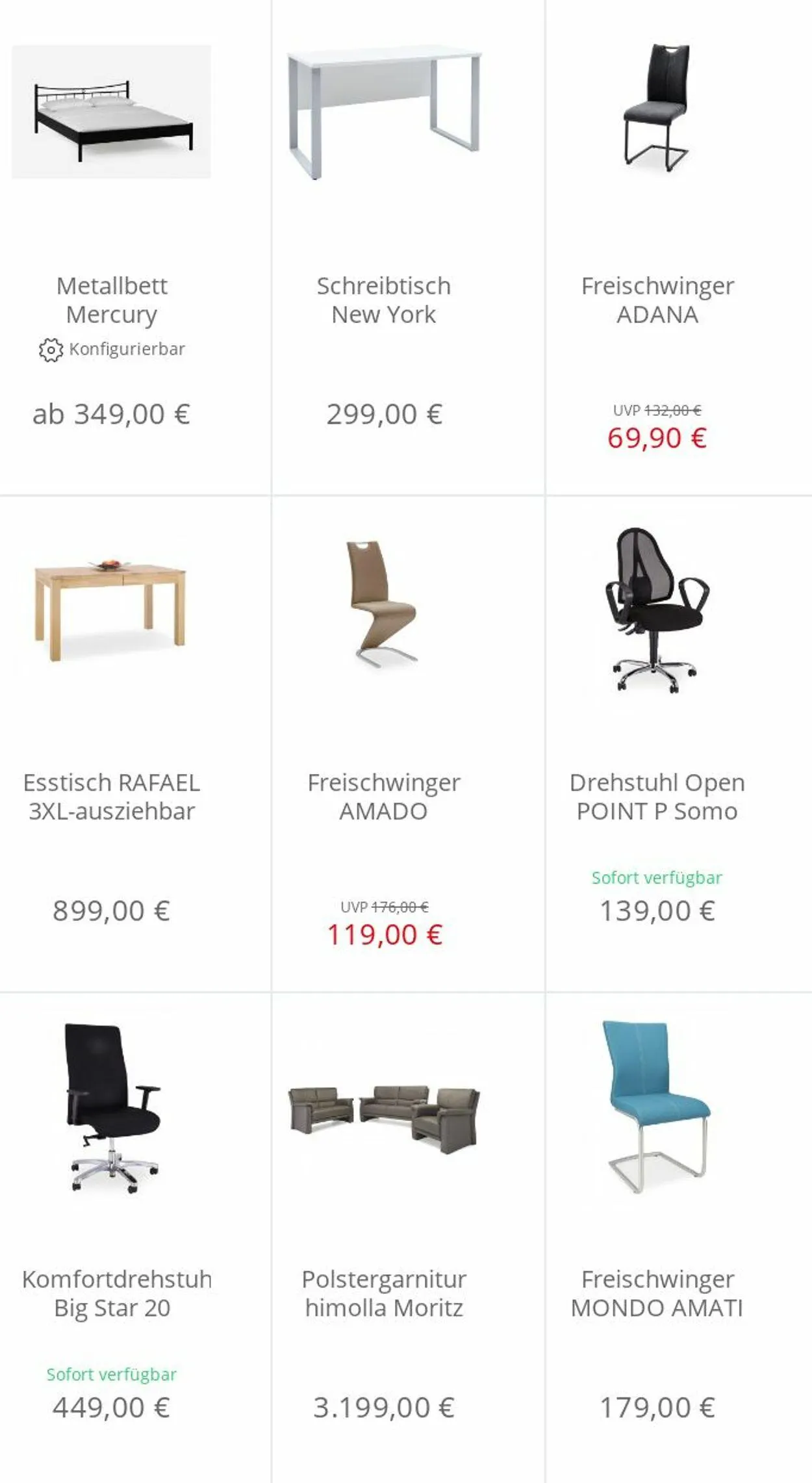
Task: Select Polstergarnitur himolla Moritz listing
Action: pos(383,1293)
